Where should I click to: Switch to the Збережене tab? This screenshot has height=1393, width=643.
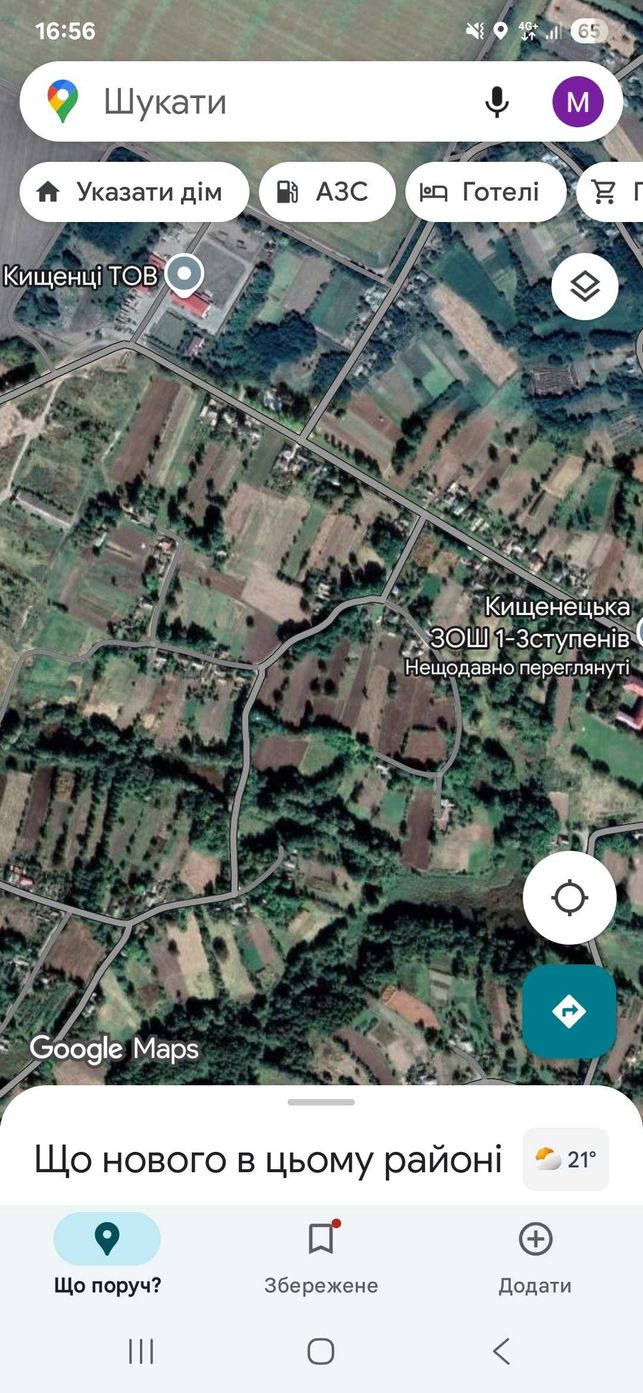point(321,1256)
